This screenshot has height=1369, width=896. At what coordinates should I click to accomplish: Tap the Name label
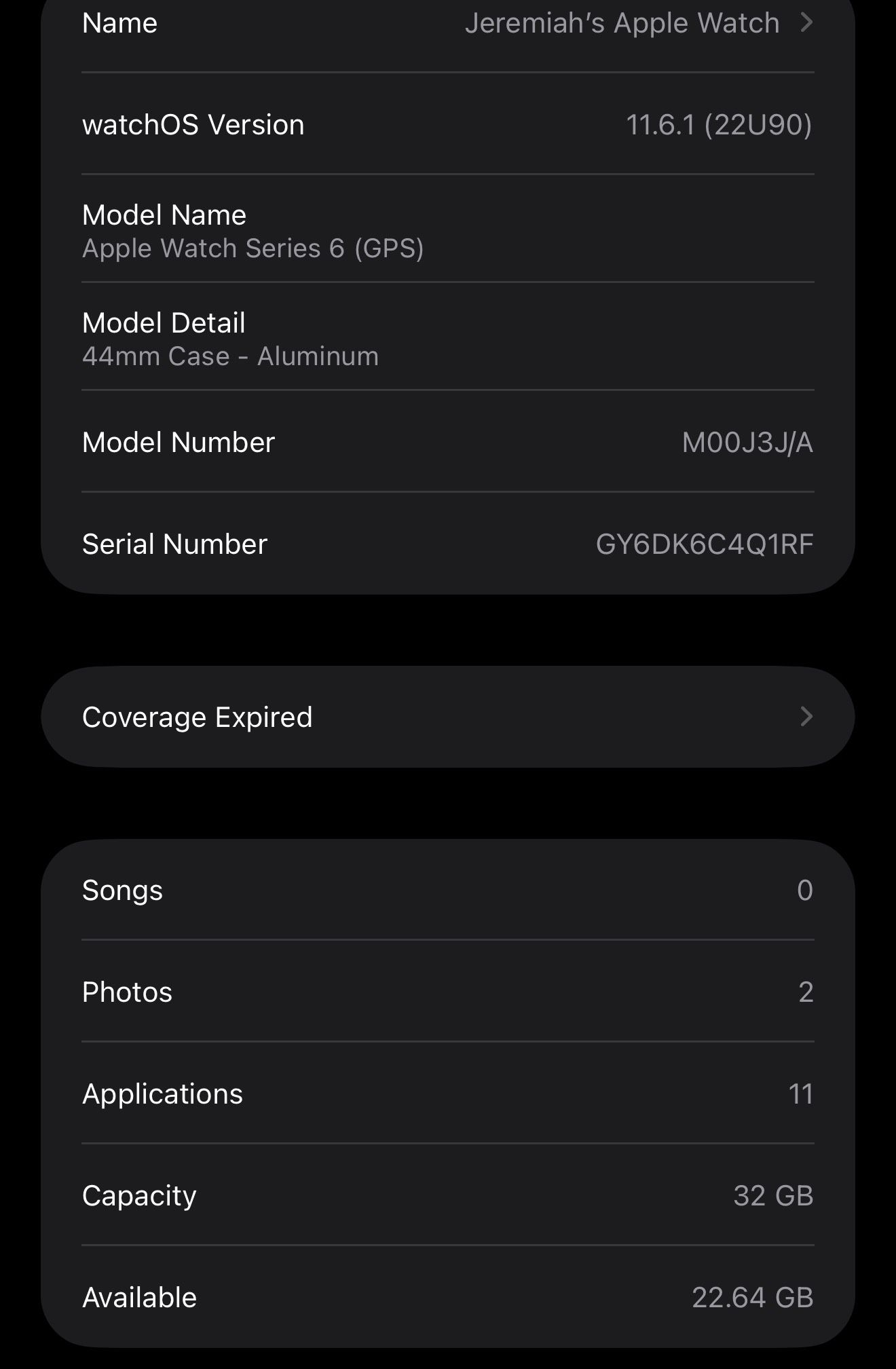coord(119,22)
